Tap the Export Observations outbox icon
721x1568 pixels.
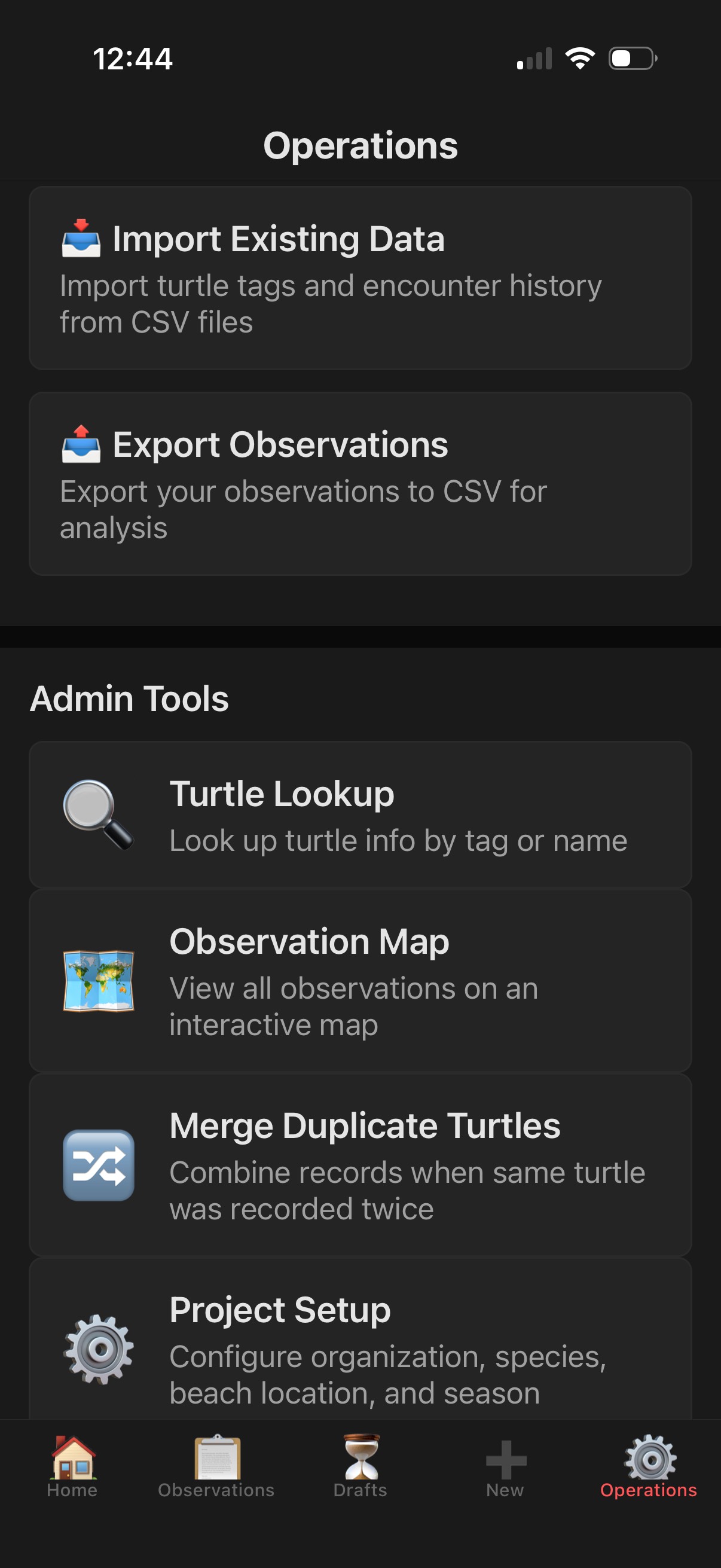pyautogui.click(x=85, y=444)
